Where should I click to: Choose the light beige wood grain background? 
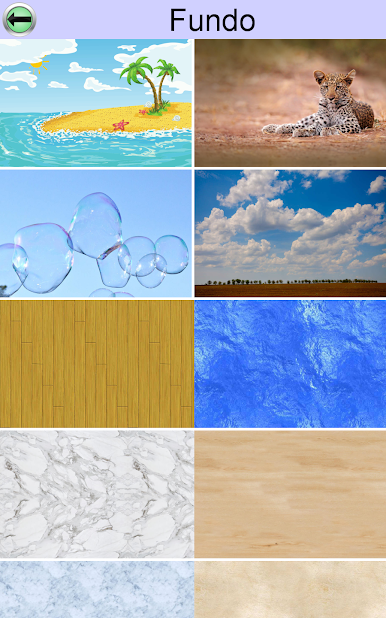290,494
